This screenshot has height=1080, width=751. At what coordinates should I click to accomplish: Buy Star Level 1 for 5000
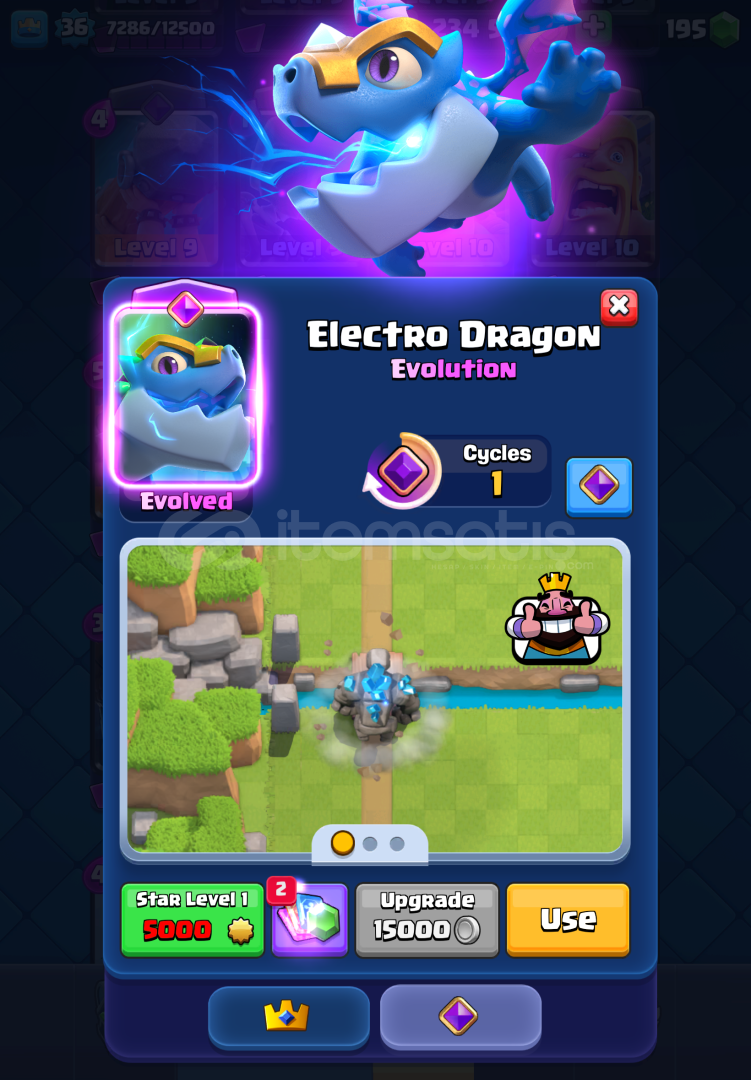point(192,919)
